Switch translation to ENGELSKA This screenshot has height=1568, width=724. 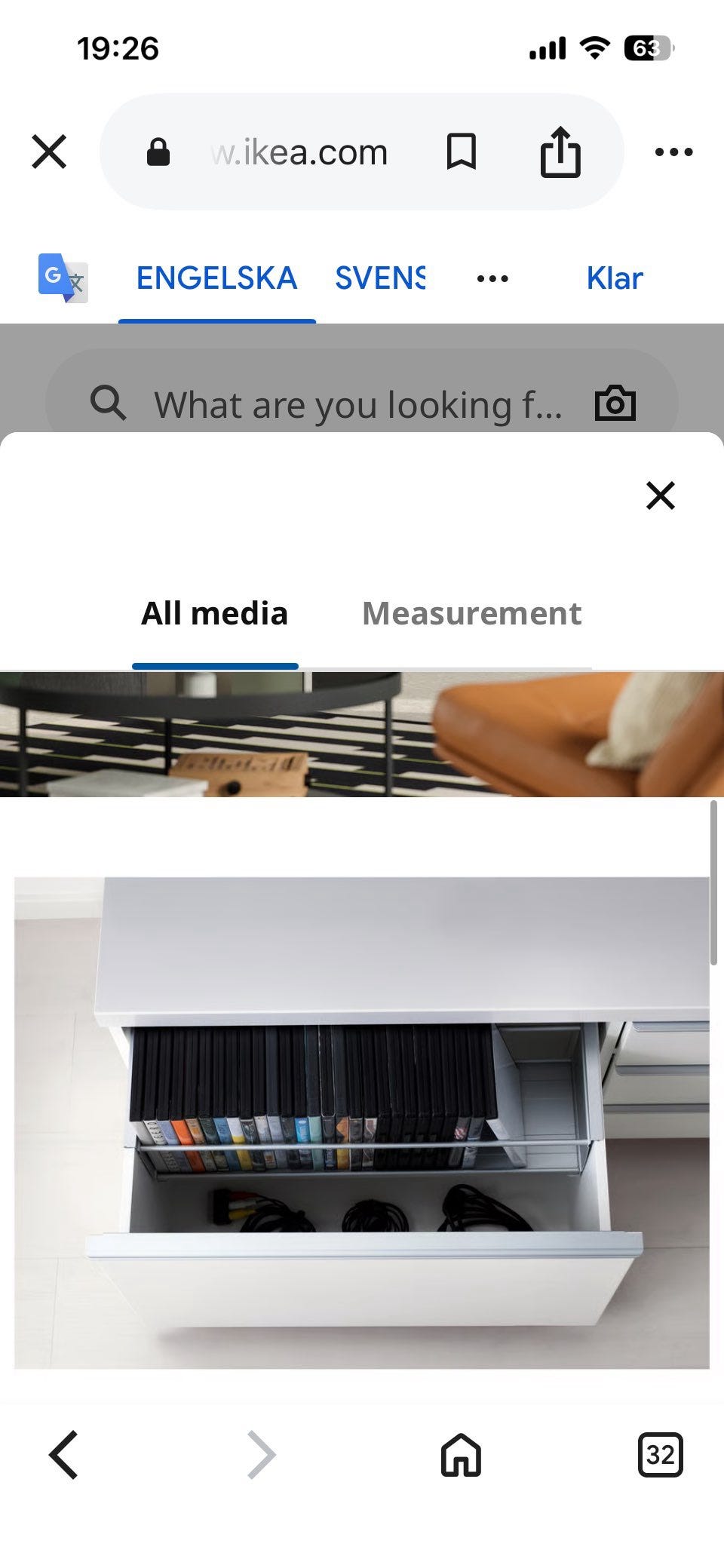click(x=215, y=278)
